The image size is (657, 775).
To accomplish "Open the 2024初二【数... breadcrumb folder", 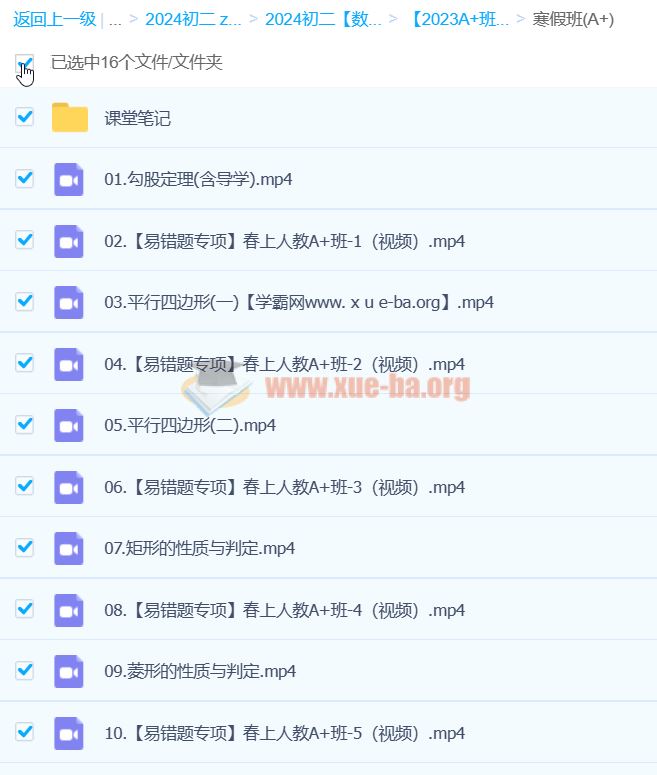I will click(323, 19).
